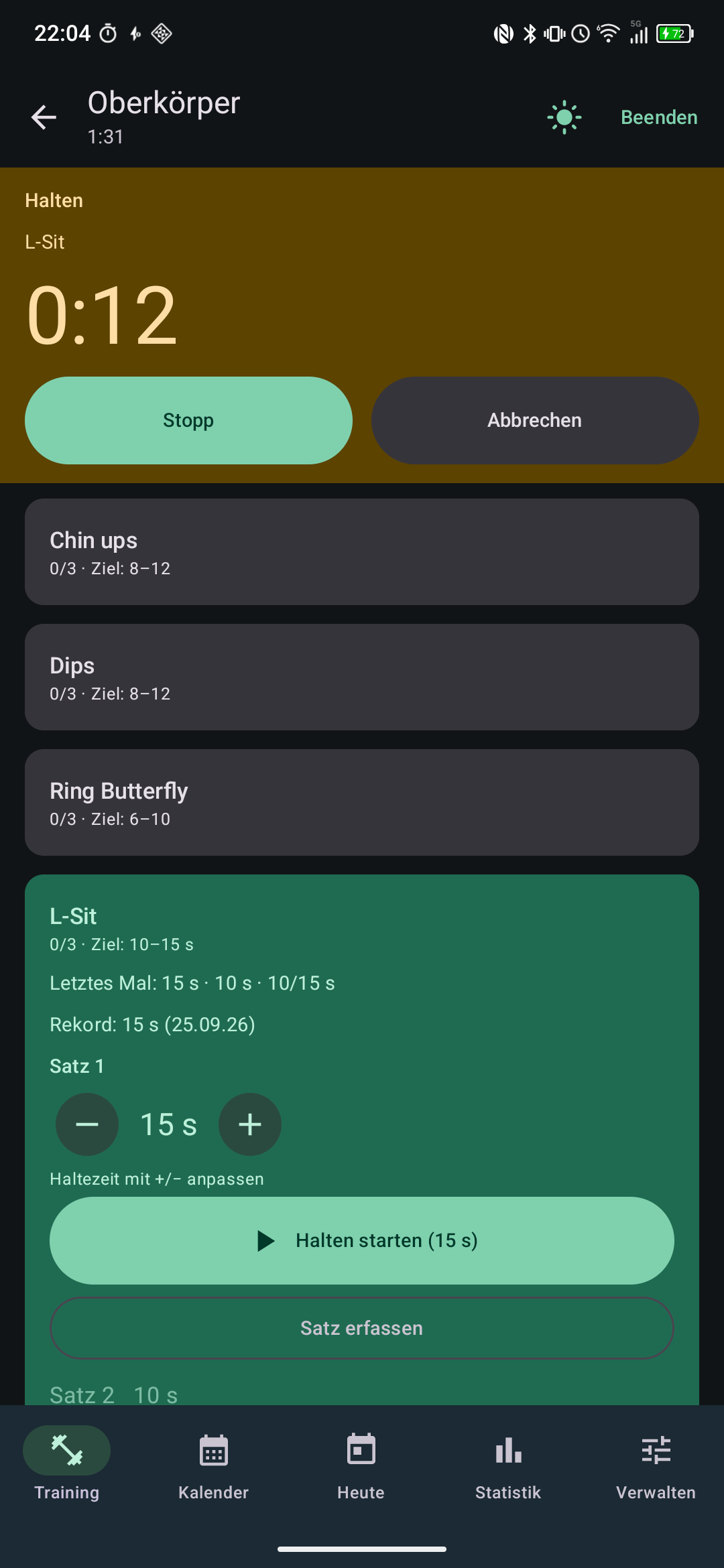Go back using the arrow
This screenshot has height=1568, width=724.
coord(44,117)
